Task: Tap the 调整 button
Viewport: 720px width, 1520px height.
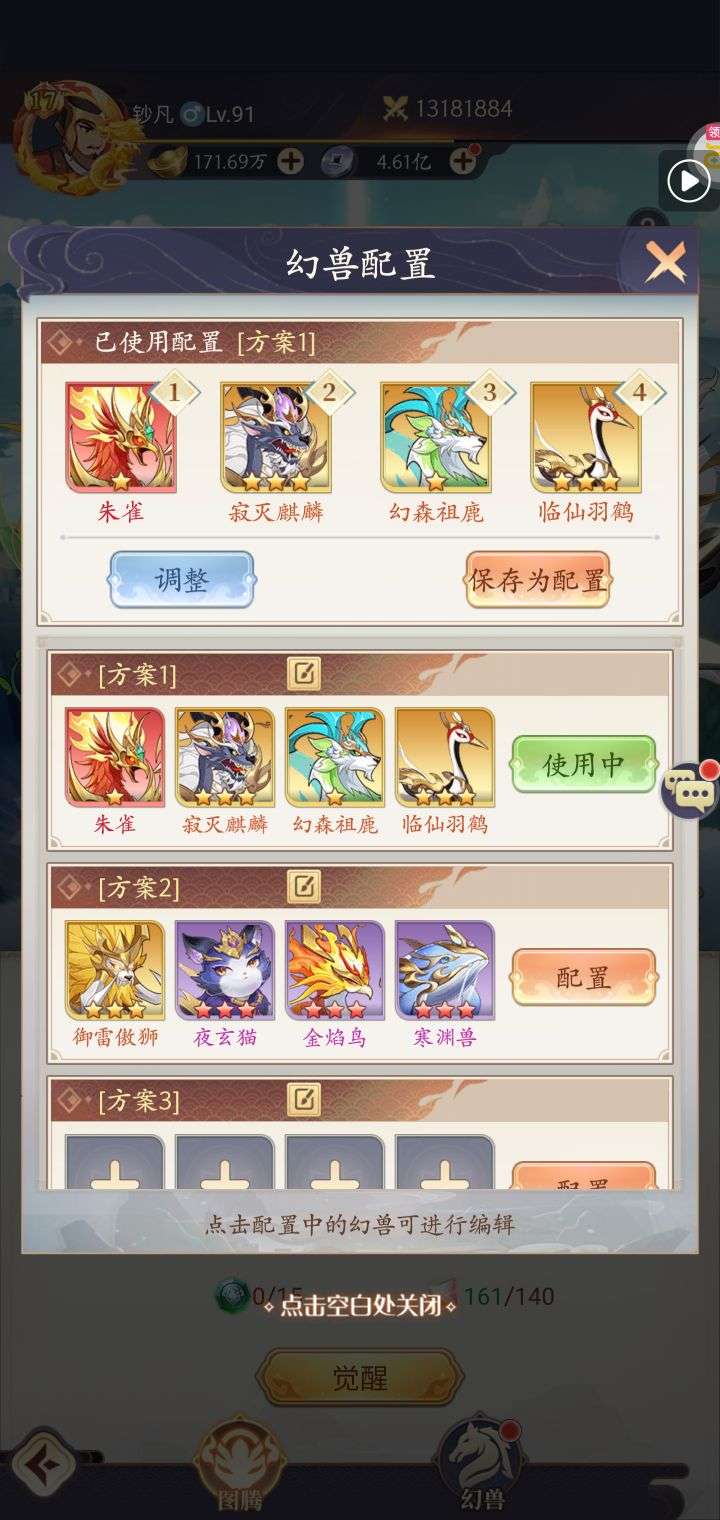Action: coord(181,579)
